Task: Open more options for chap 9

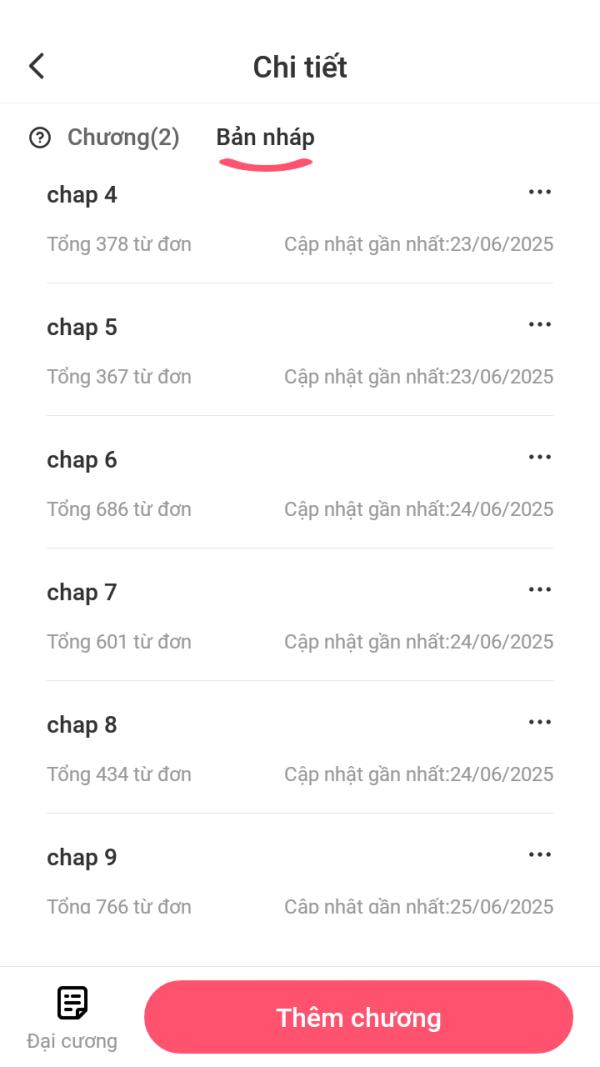Action: 539,854
